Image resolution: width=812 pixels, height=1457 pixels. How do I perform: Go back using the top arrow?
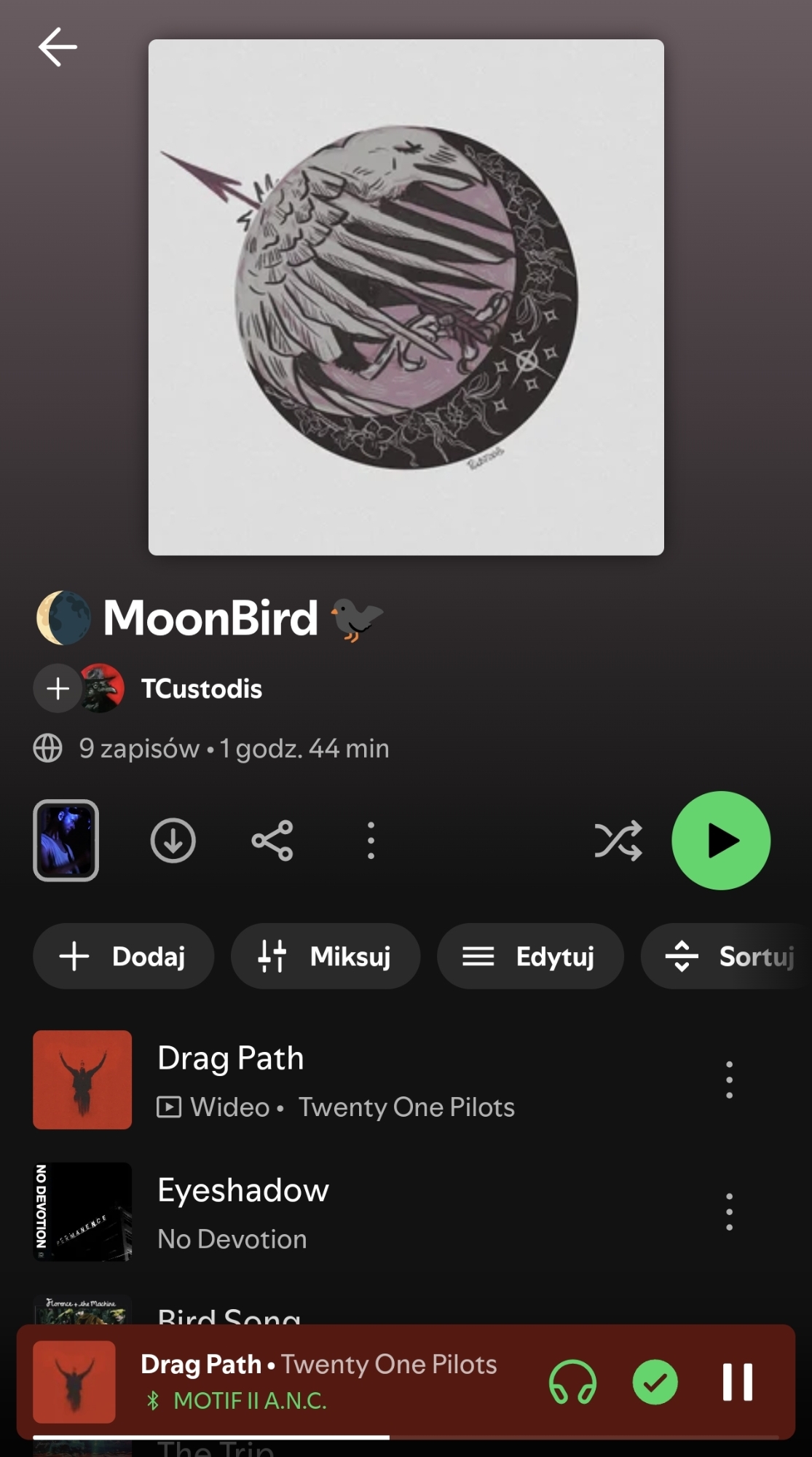click(58, 47)
